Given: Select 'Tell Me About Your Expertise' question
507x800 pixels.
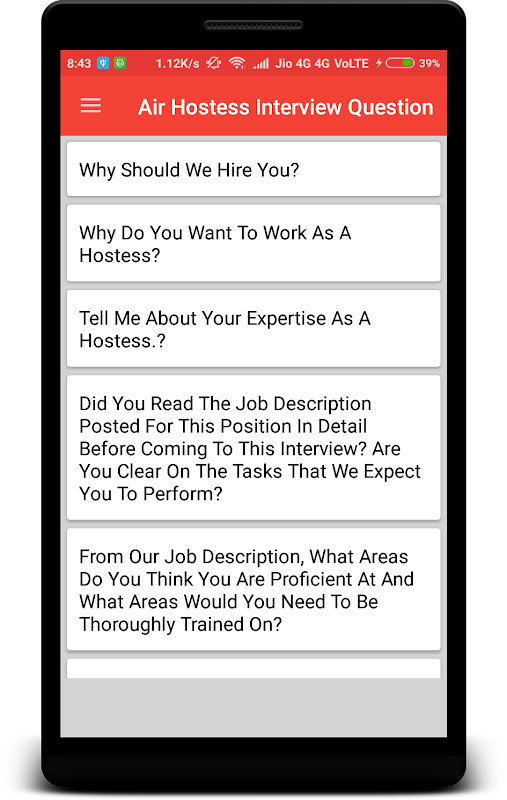Looking at the screenshot, I should (254, 329).
